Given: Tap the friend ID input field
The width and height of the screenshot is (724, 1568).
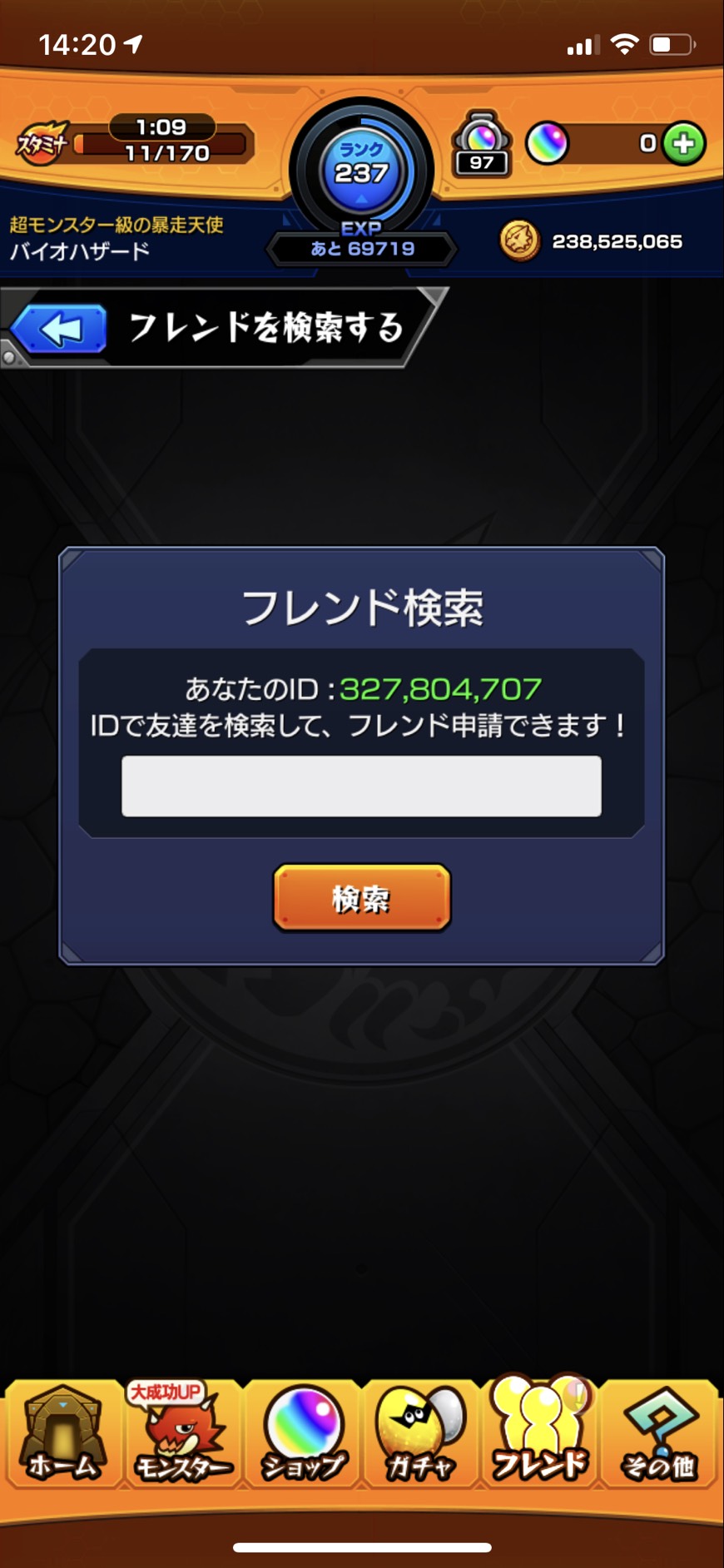Looking at the screenshot, I should click(x=361, y=786).
